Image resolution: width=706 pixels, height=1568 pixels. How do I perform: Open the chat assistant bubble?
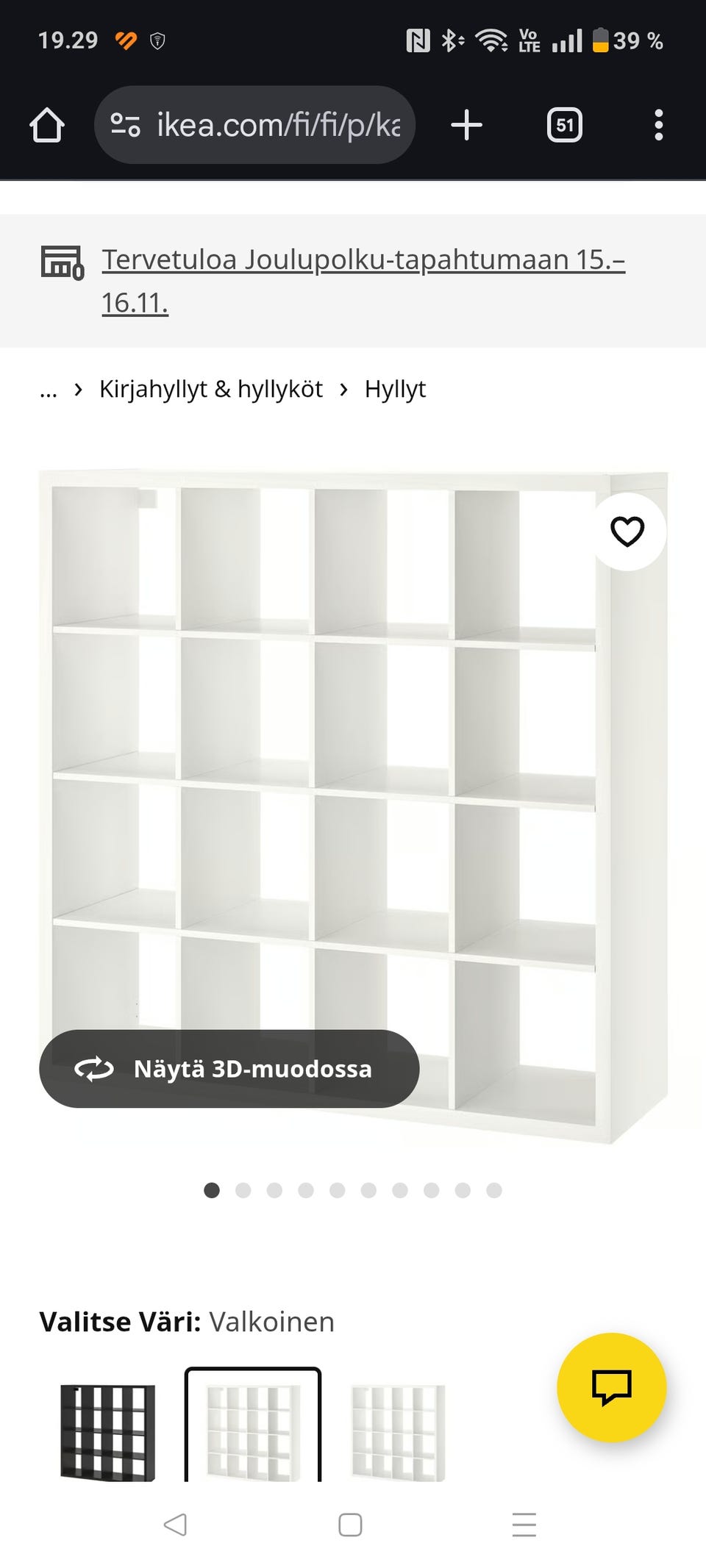[x=613, y=1386]
